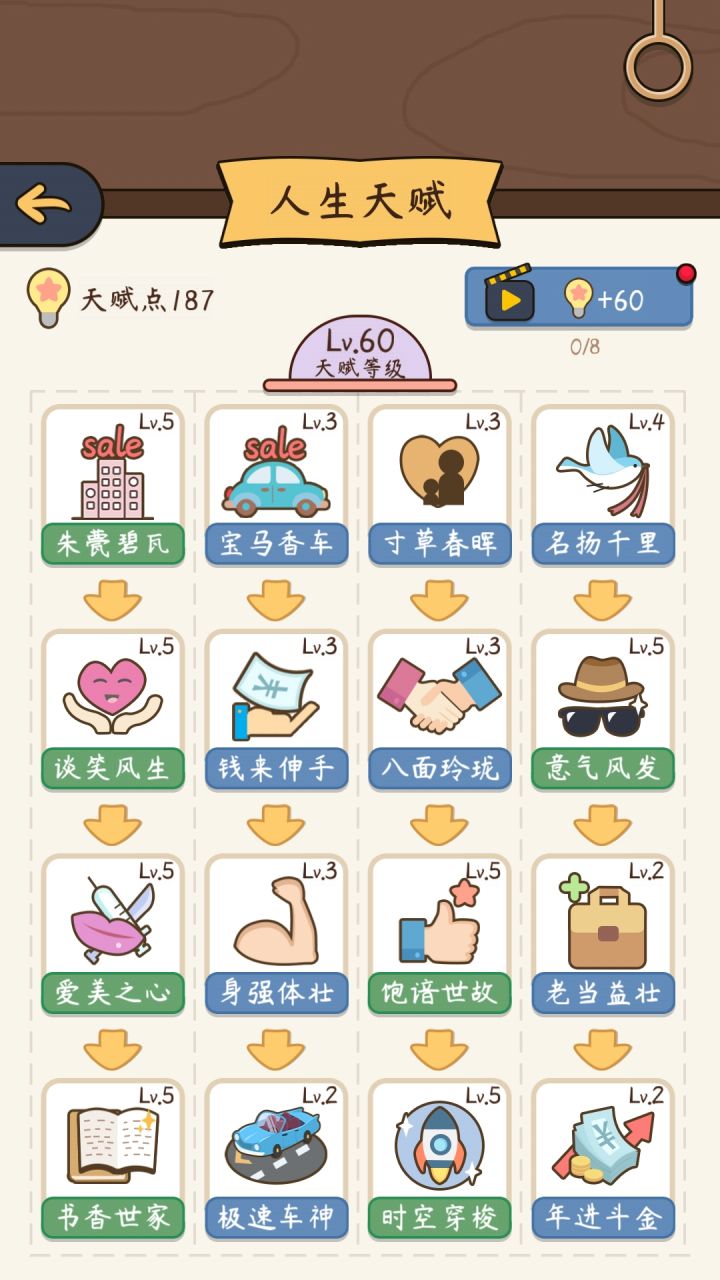Tap the 谈笑风生 heart-in-hands icon
The height and width of the screenshot is (1280, 720).
click(112, 695)
